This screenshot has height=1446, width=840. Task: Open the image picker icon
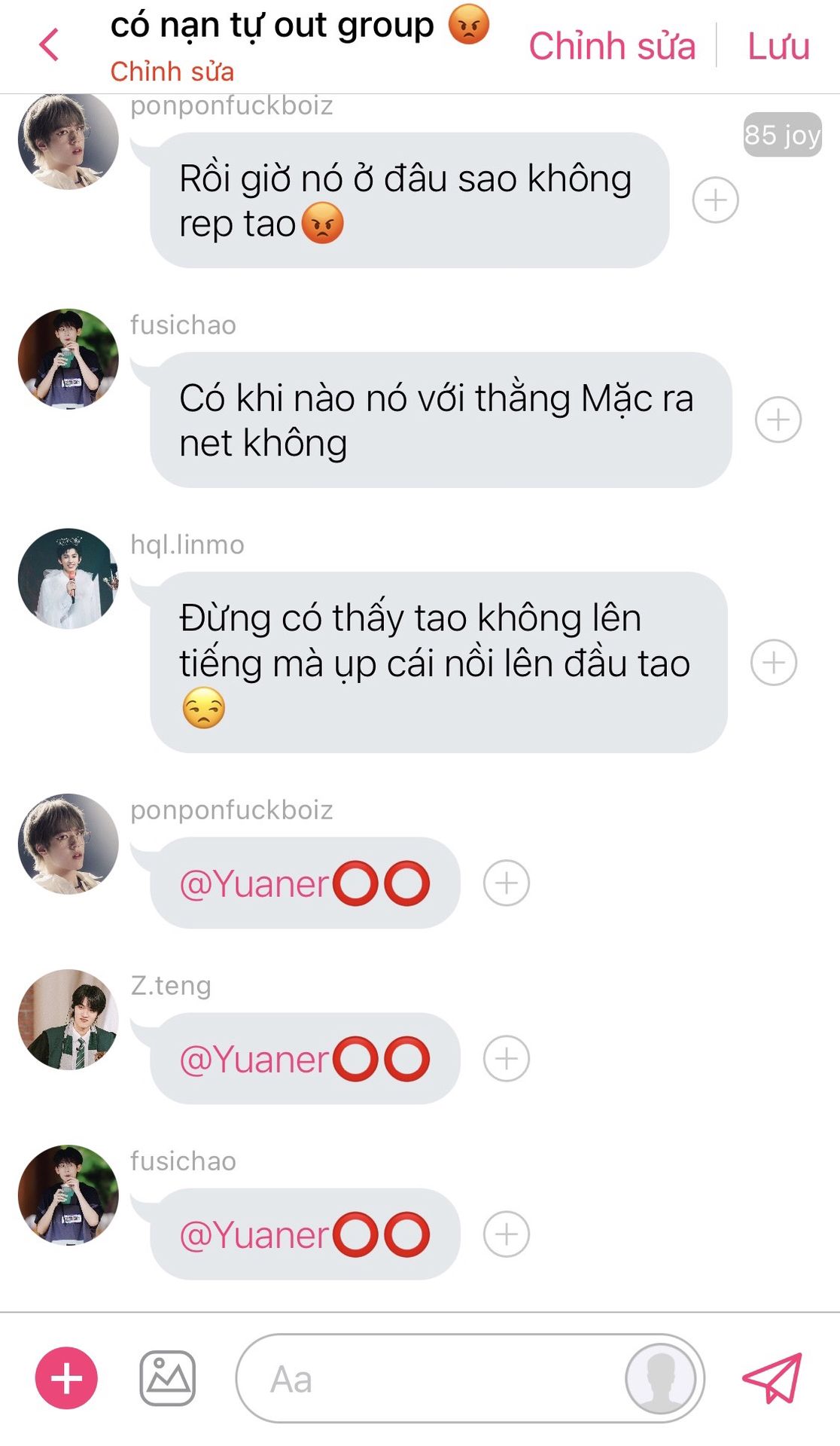click(x=168, y=1377)
